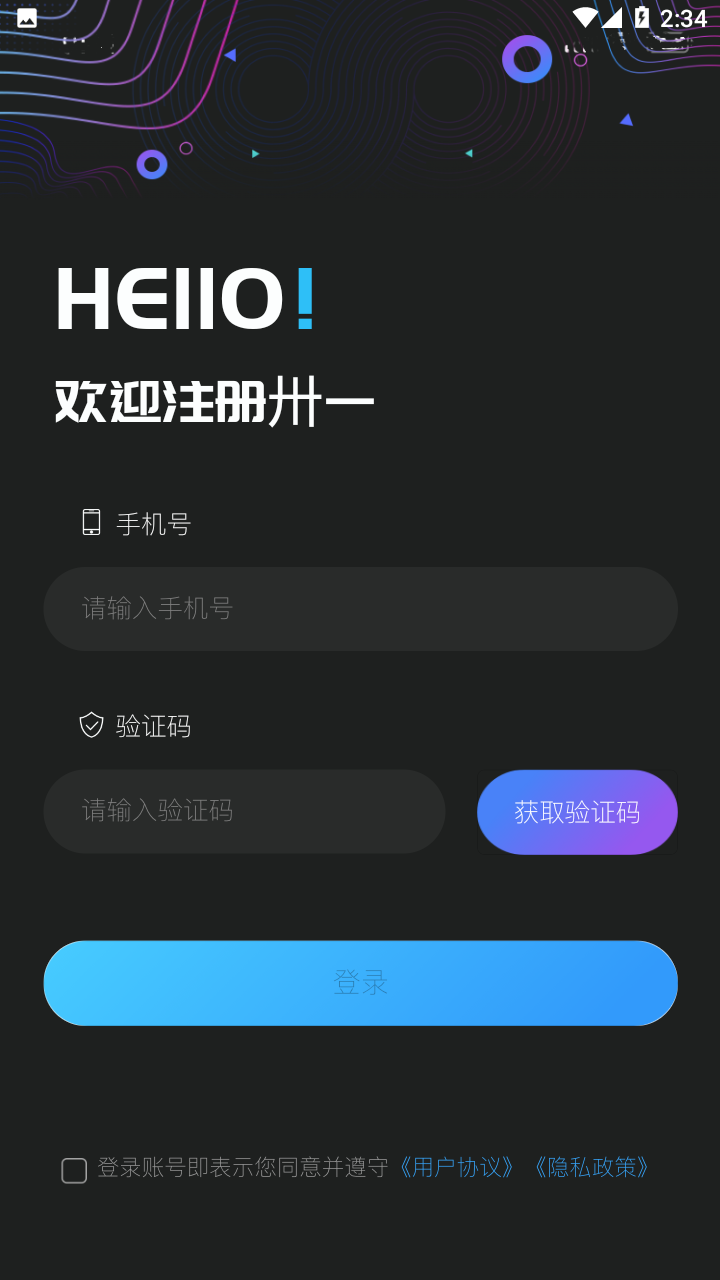Image resolution: width=720 pixels, height=1280 pixels.
Task: Tap the purple ring shape in the header artwork
Action: [526, 59]
